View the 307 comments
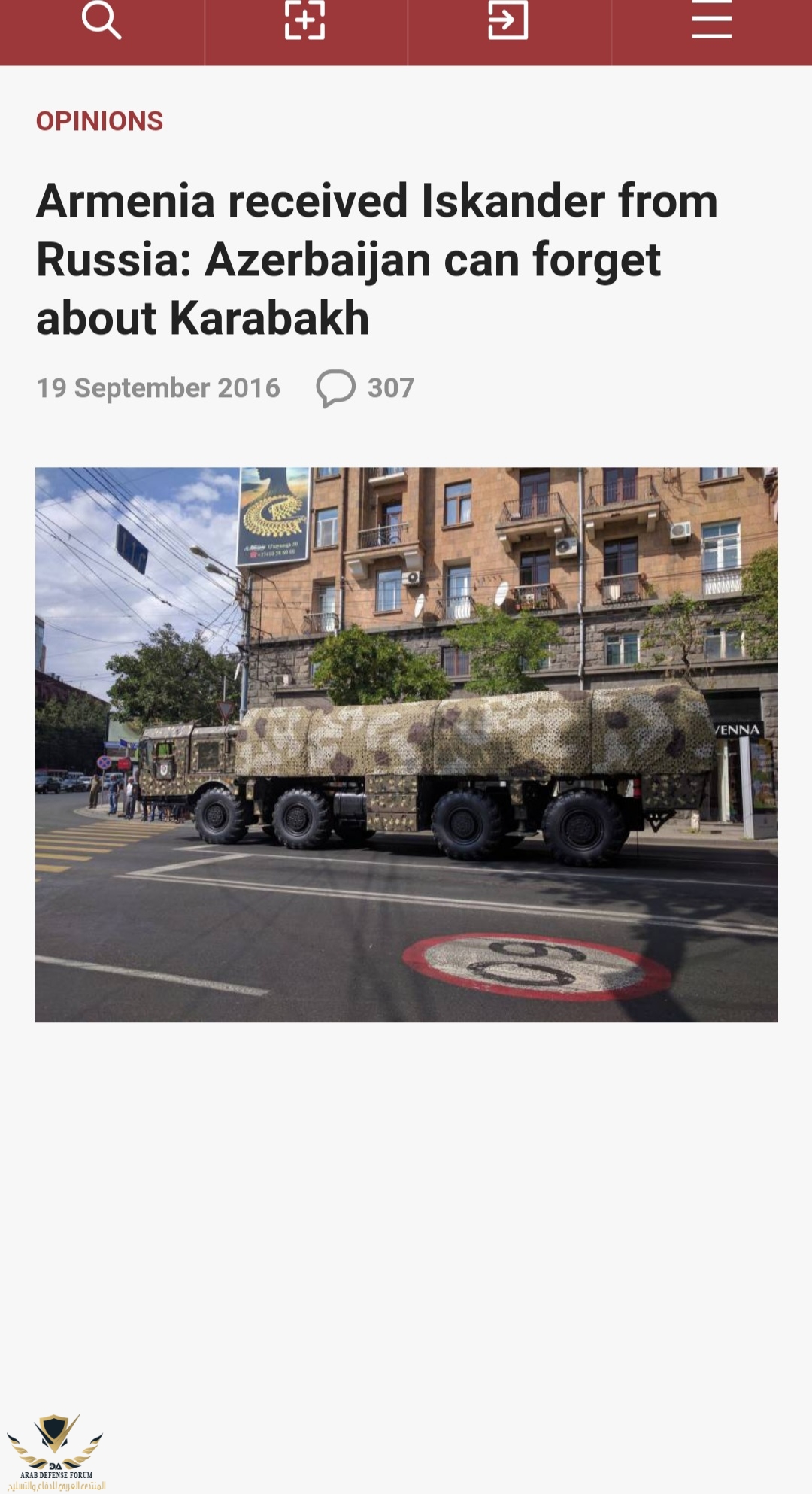Image resolution: width=812 pixels, height=1494 pixels. click(x=366, y=388)
